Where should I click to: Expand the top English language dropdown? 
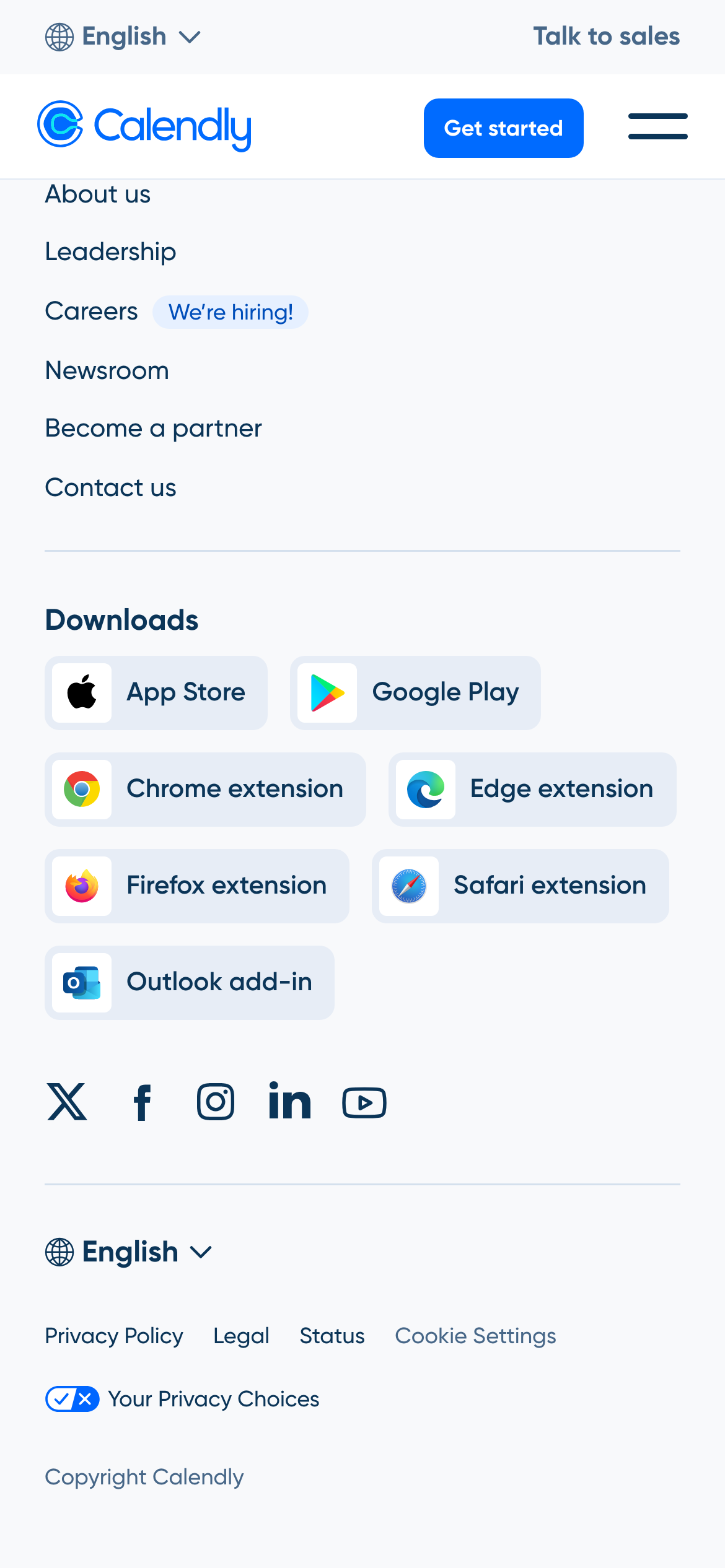(x=123, y=37)
